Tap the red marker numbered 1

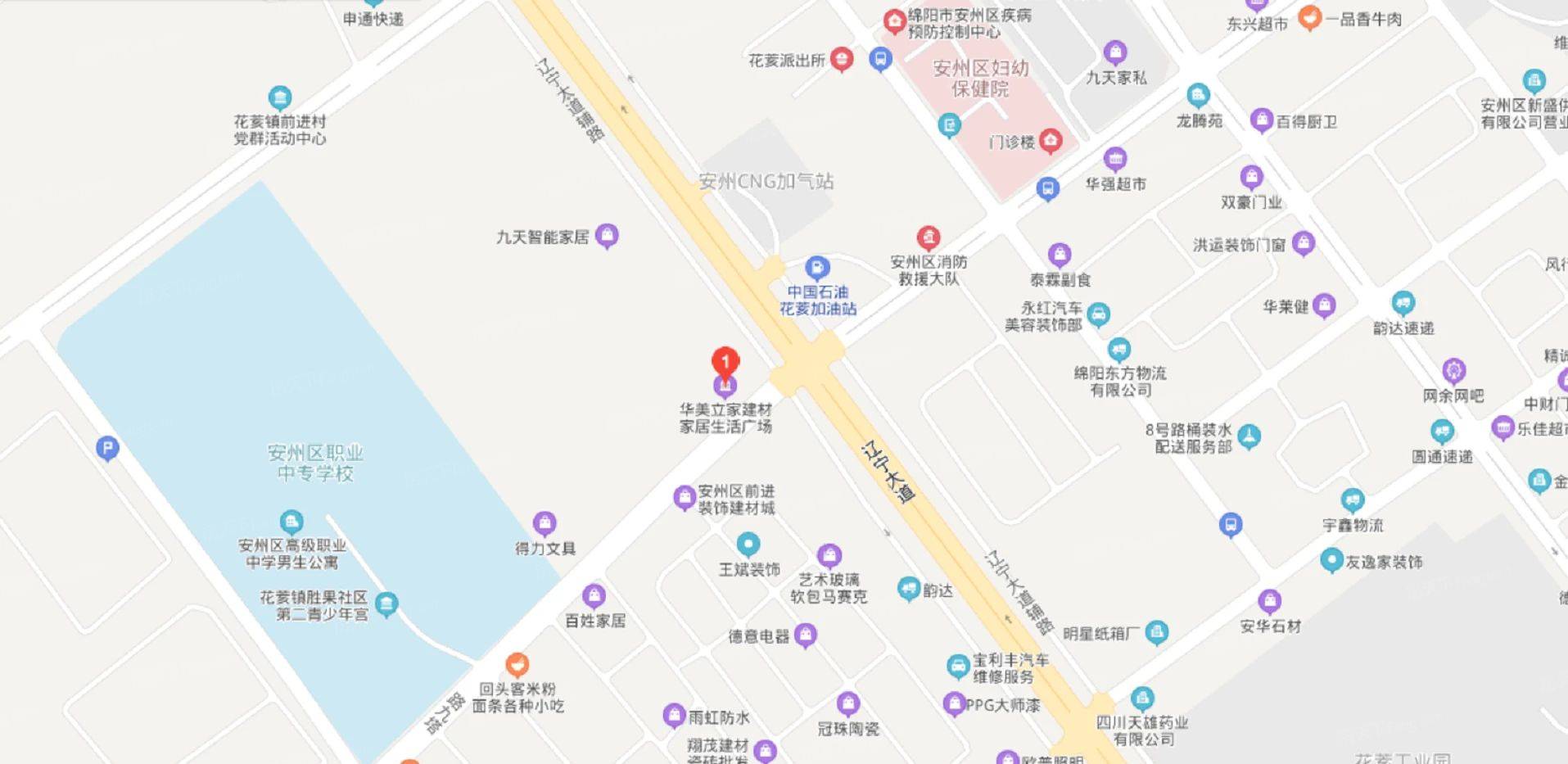725,361
